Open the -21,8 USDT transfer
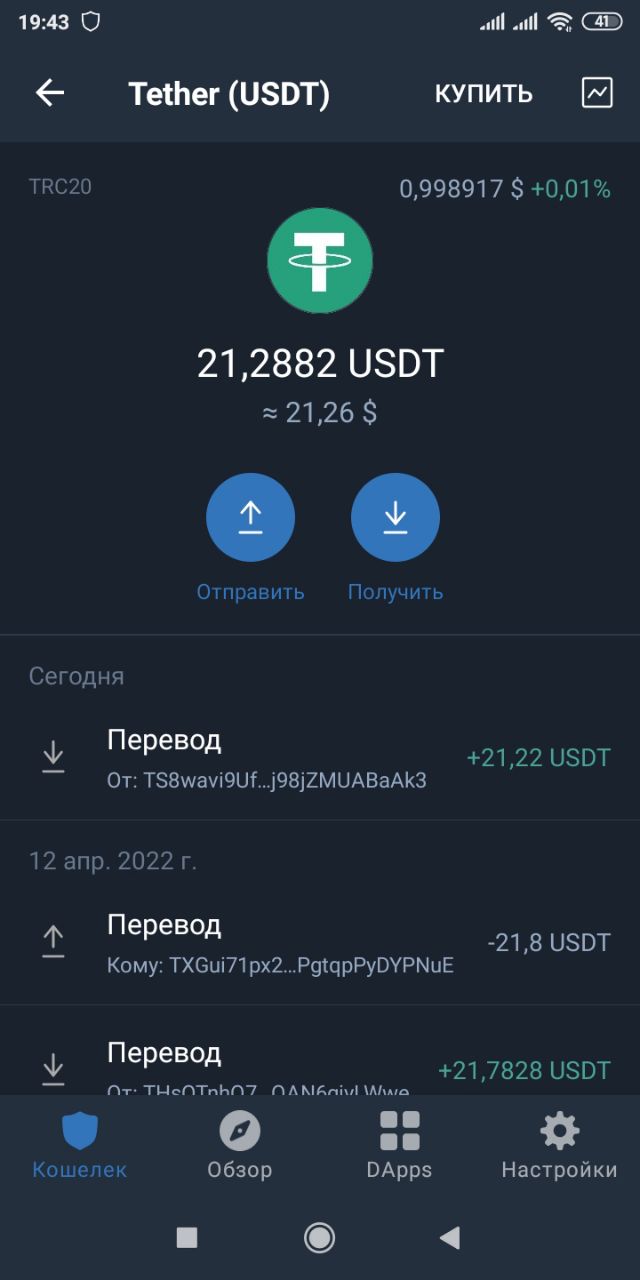 [x=320, y=942]
